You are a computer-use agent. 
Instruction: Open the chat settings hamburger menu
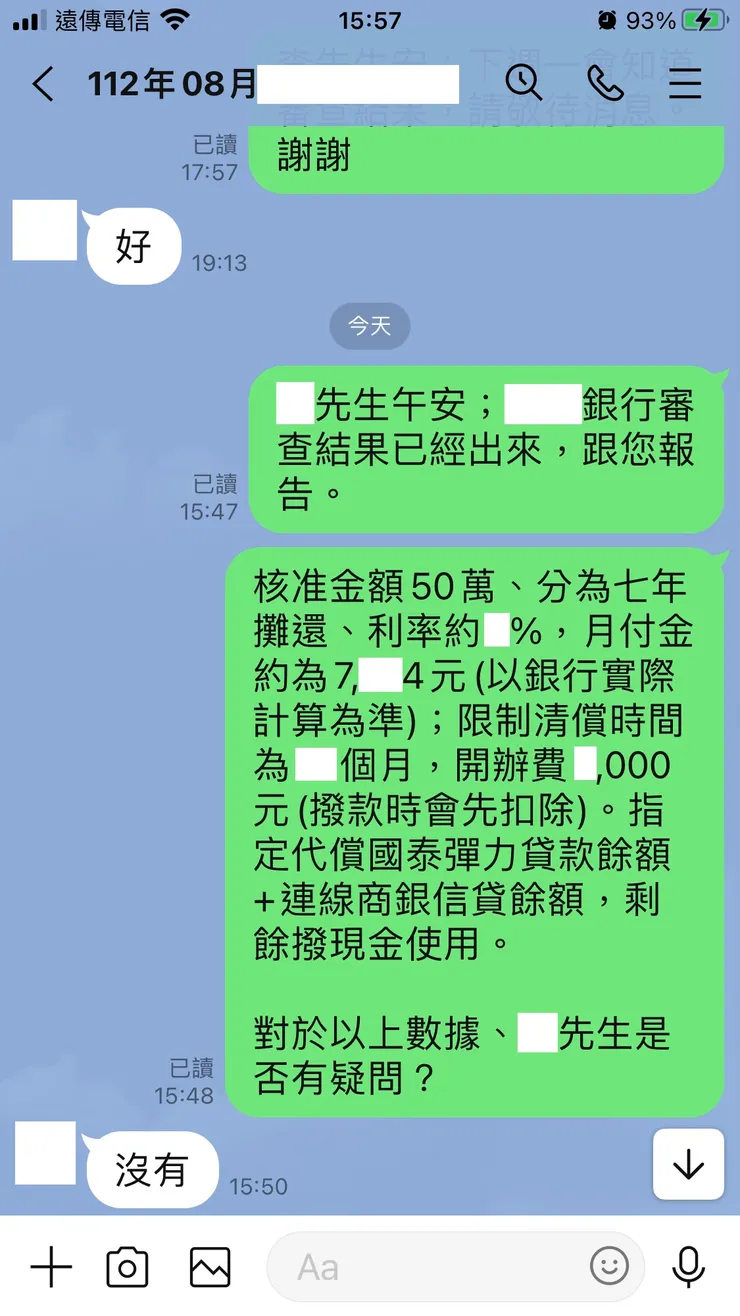click(685, 85)
